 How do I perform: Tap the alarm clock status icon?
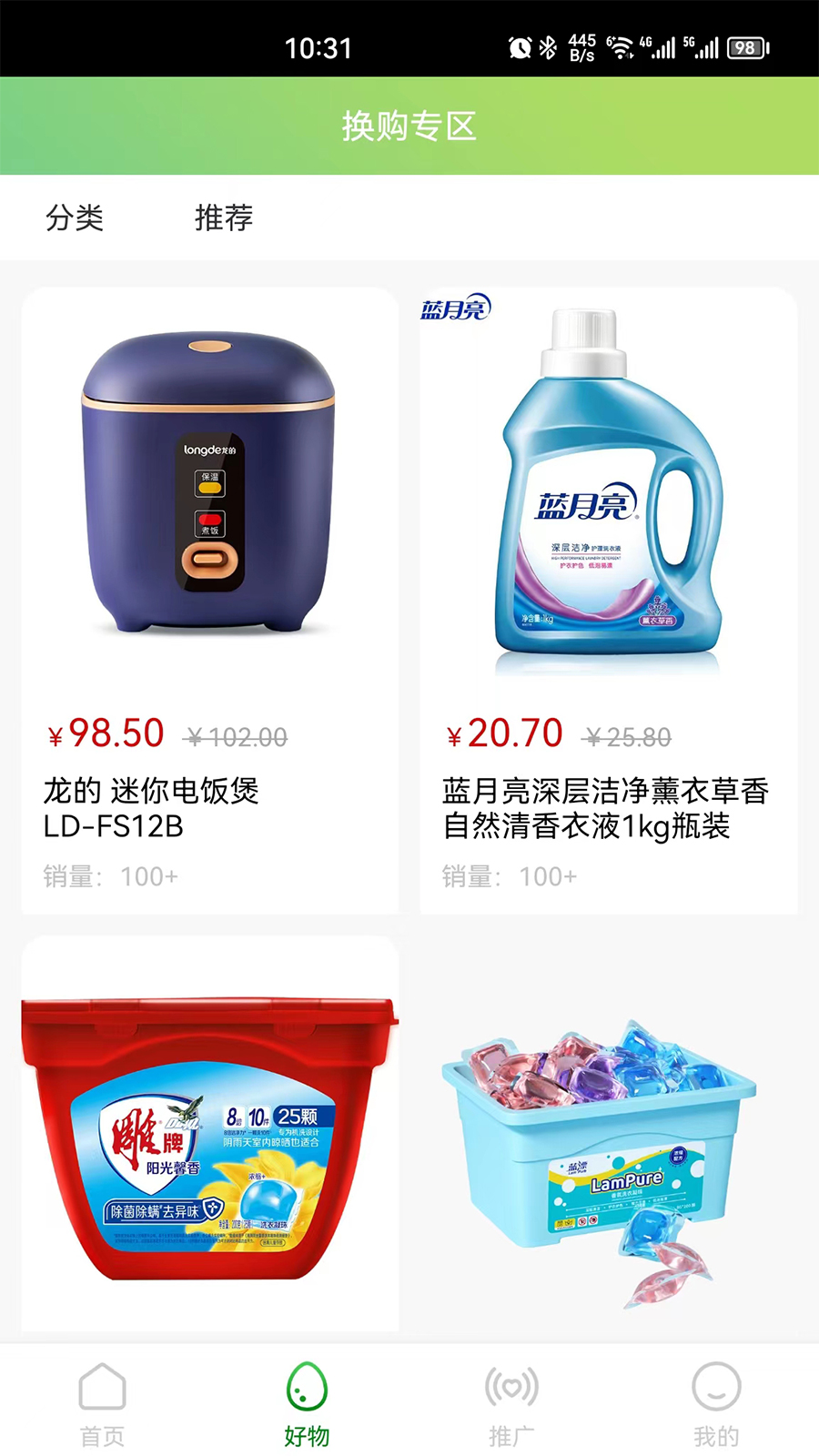click(x=519, y=47)
